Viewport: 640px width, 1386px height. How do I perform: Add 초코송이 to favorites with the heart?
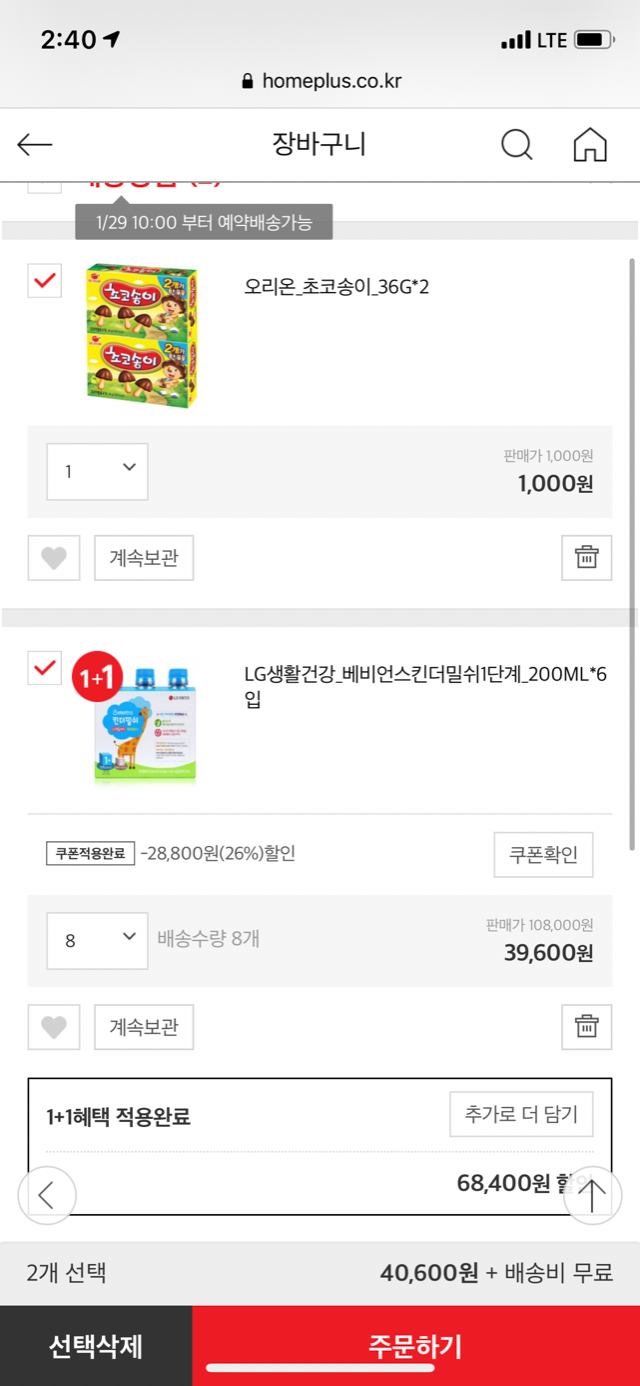point(53,558)
